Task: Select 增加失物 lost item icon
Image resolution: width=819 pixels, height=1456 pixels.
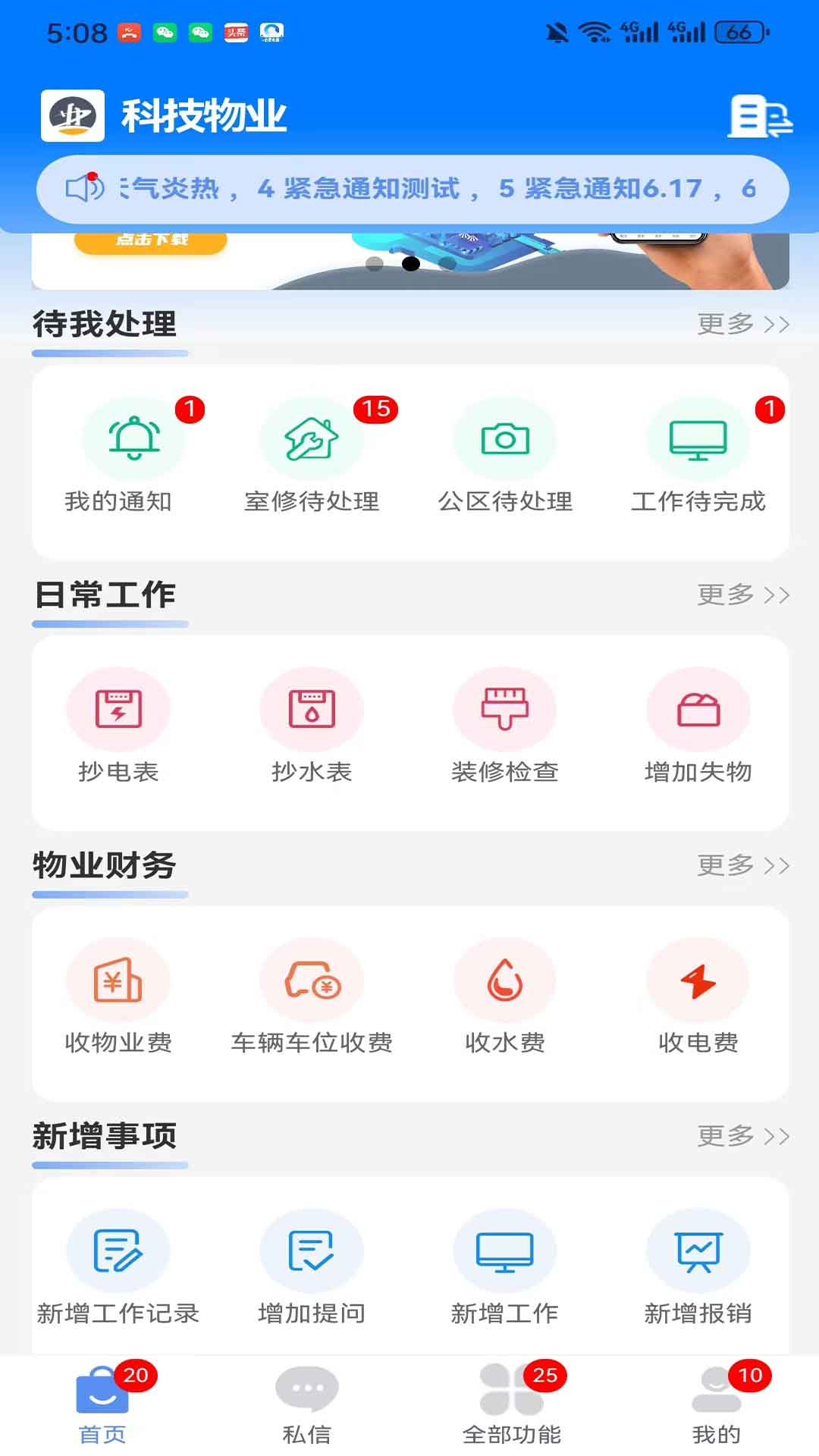Action: point(699,709)
